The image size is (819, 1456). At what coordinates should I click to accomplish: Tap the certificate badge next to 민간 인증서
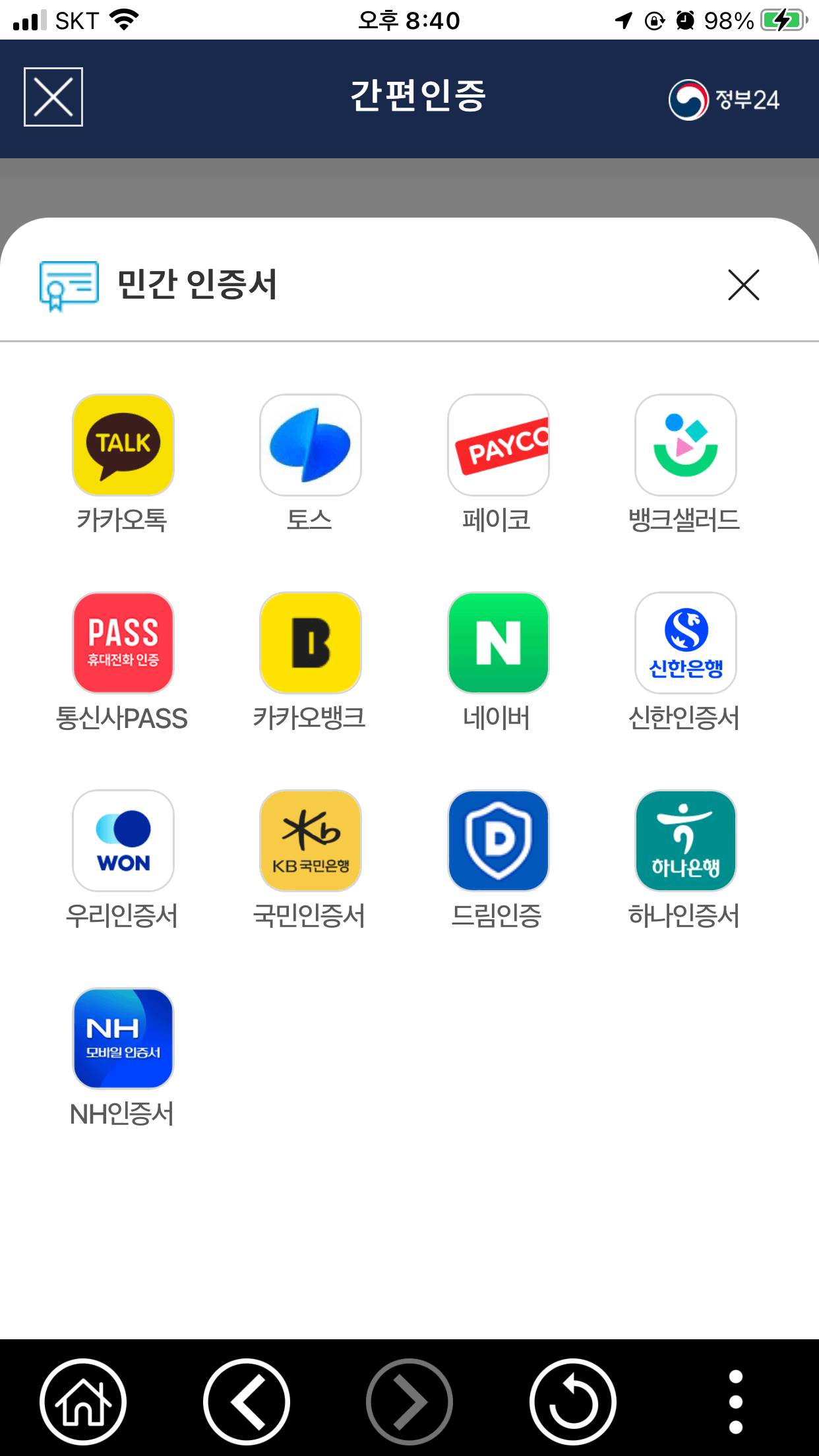[x=68, y=286]
